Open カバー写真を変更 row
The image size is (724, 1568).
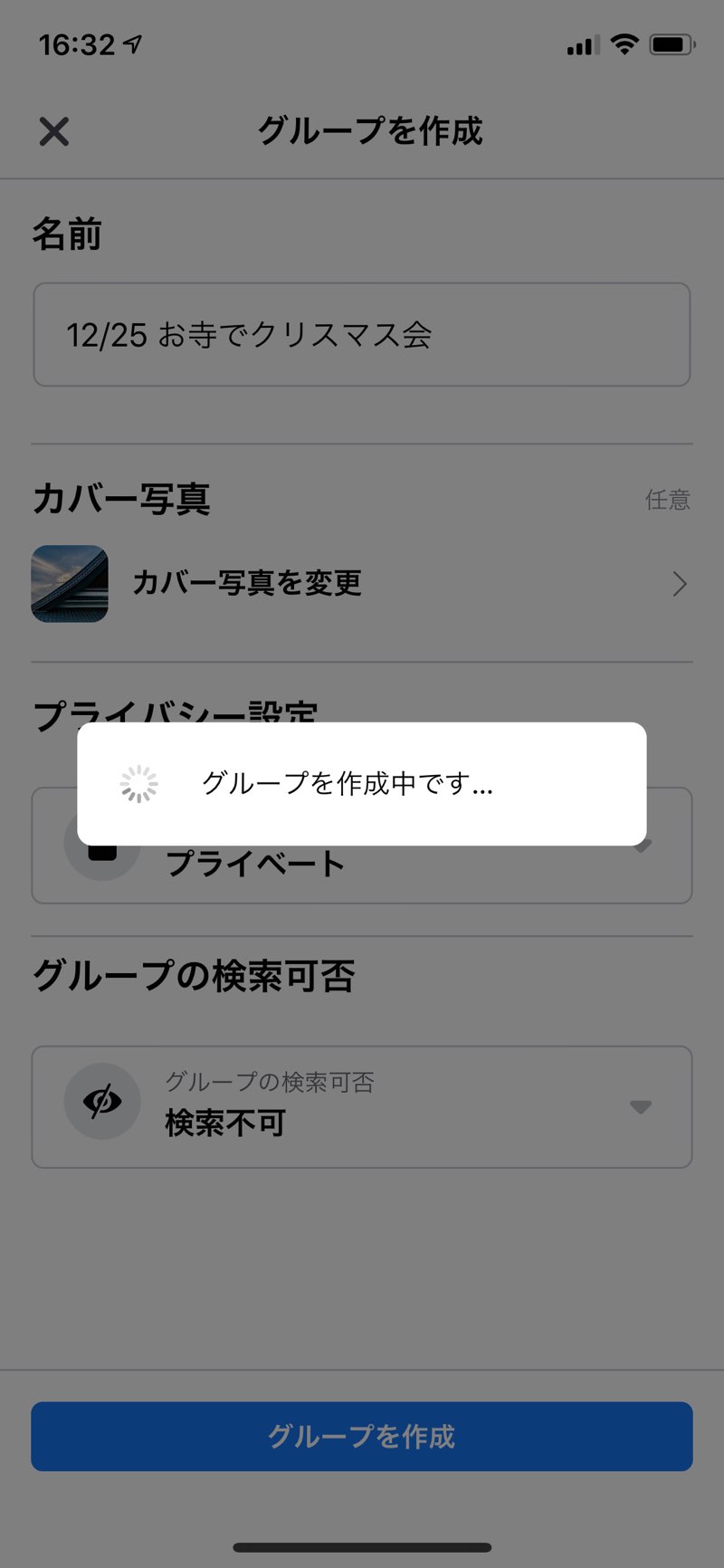tap(362, 584)
